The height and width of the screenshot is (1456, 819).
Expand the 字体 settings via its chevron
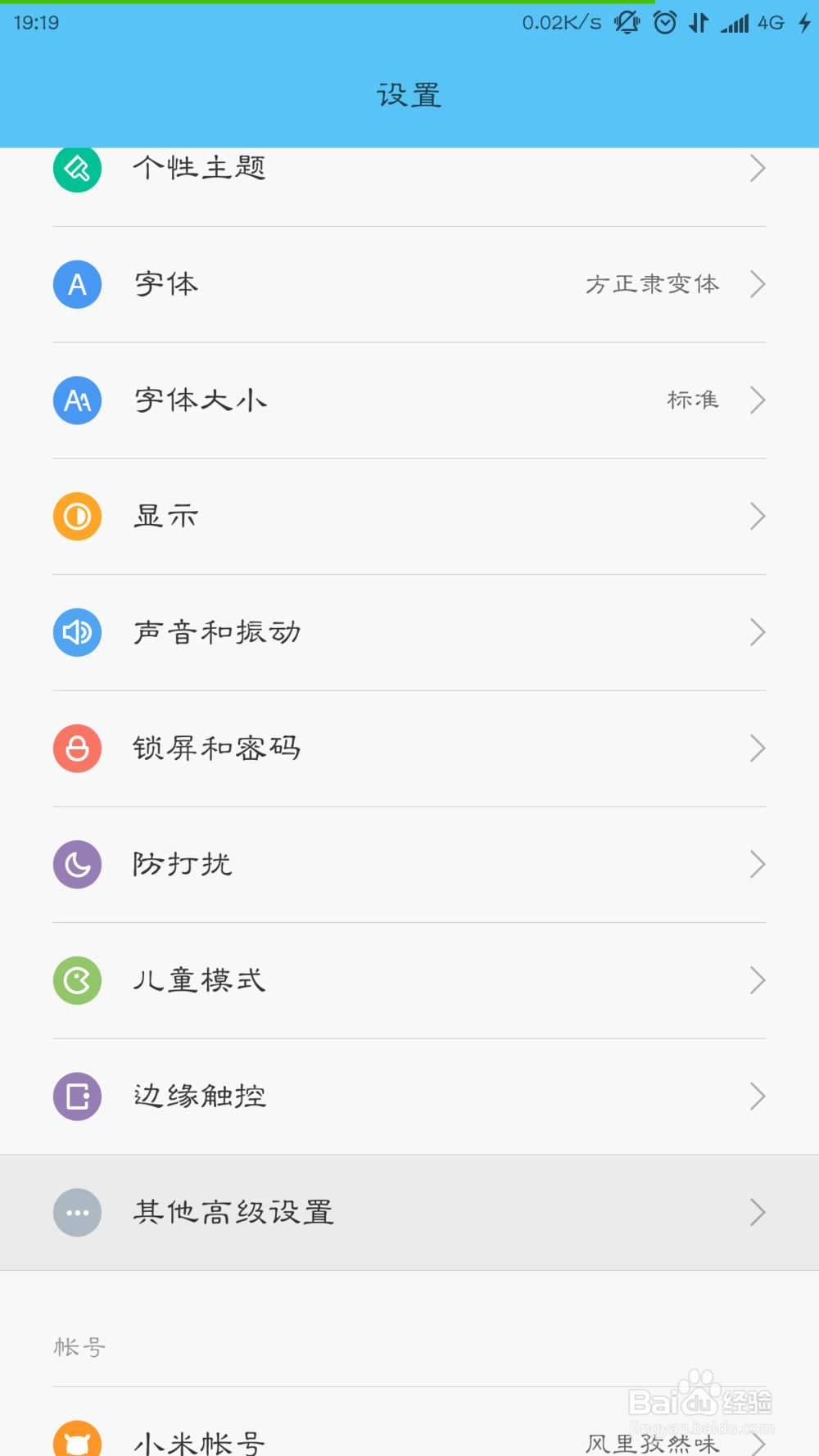click(x=757, y=284)
